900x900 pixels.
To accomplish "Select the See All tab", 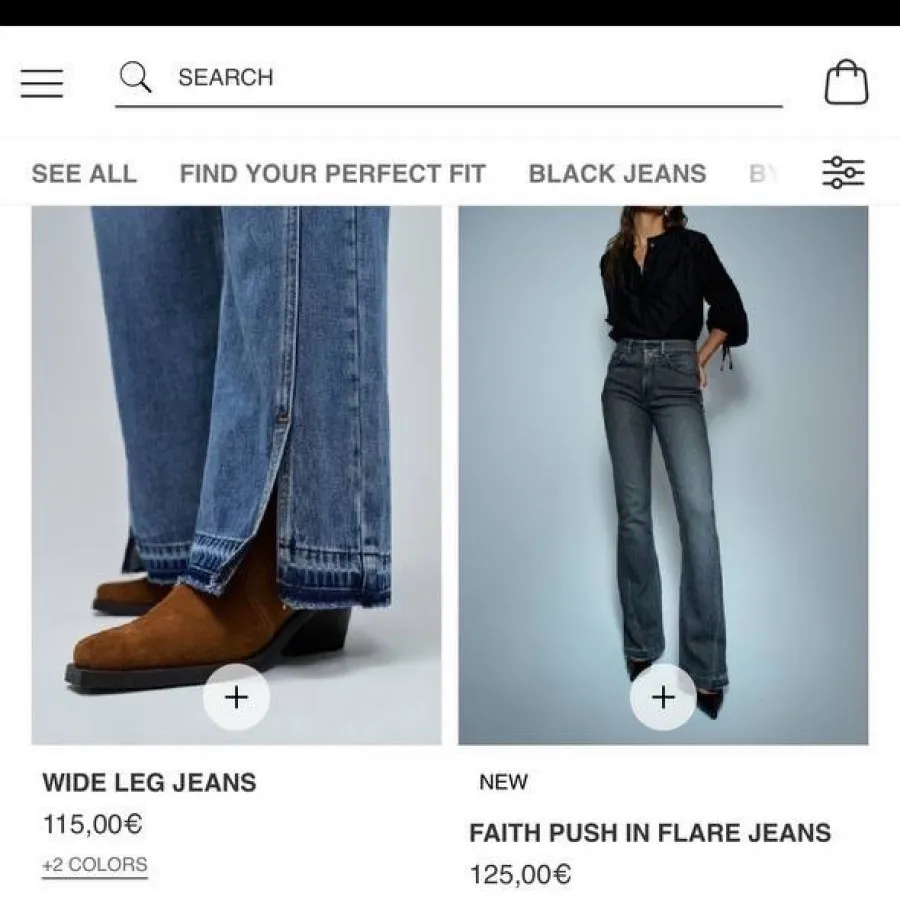I will coord(84,173).
